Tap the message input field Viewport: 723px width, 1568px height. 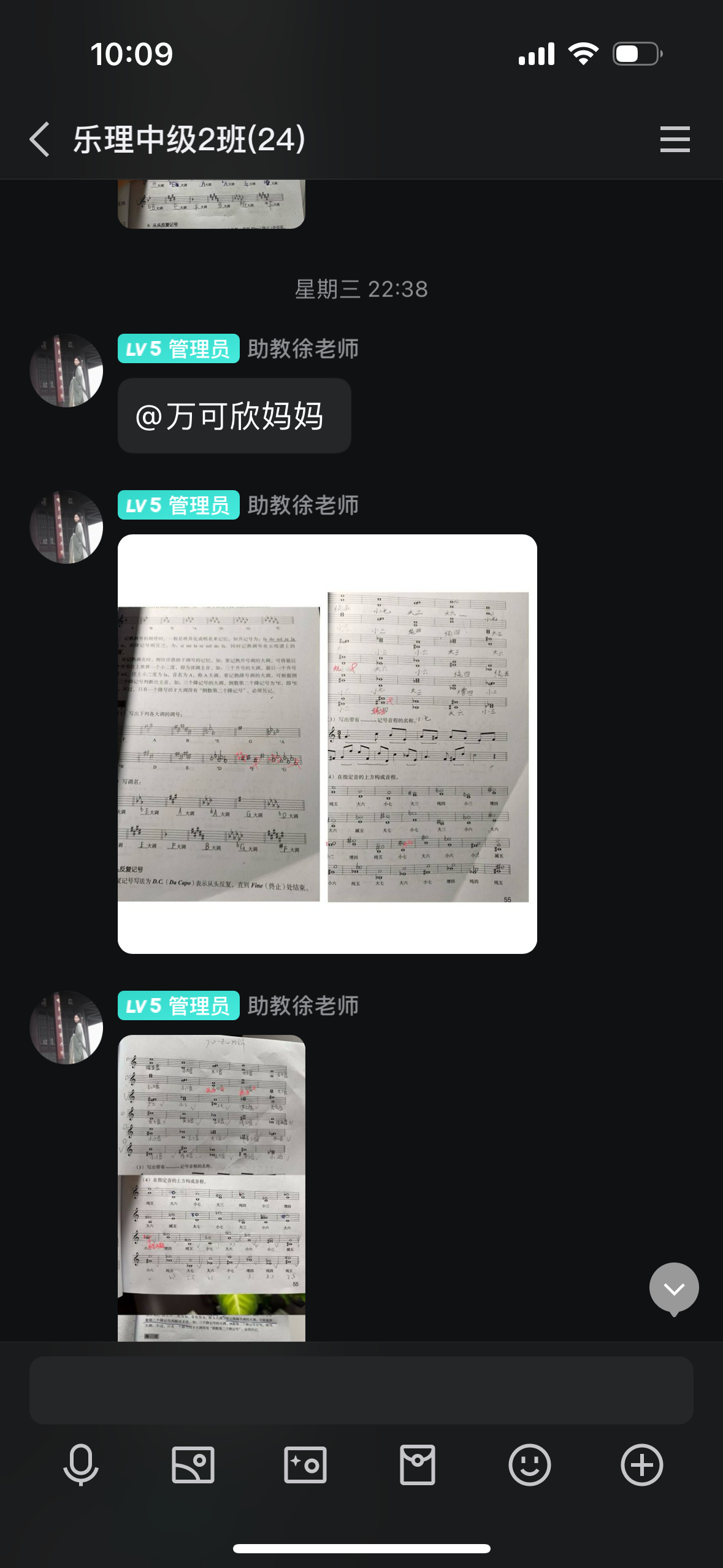coord(361,1391)
